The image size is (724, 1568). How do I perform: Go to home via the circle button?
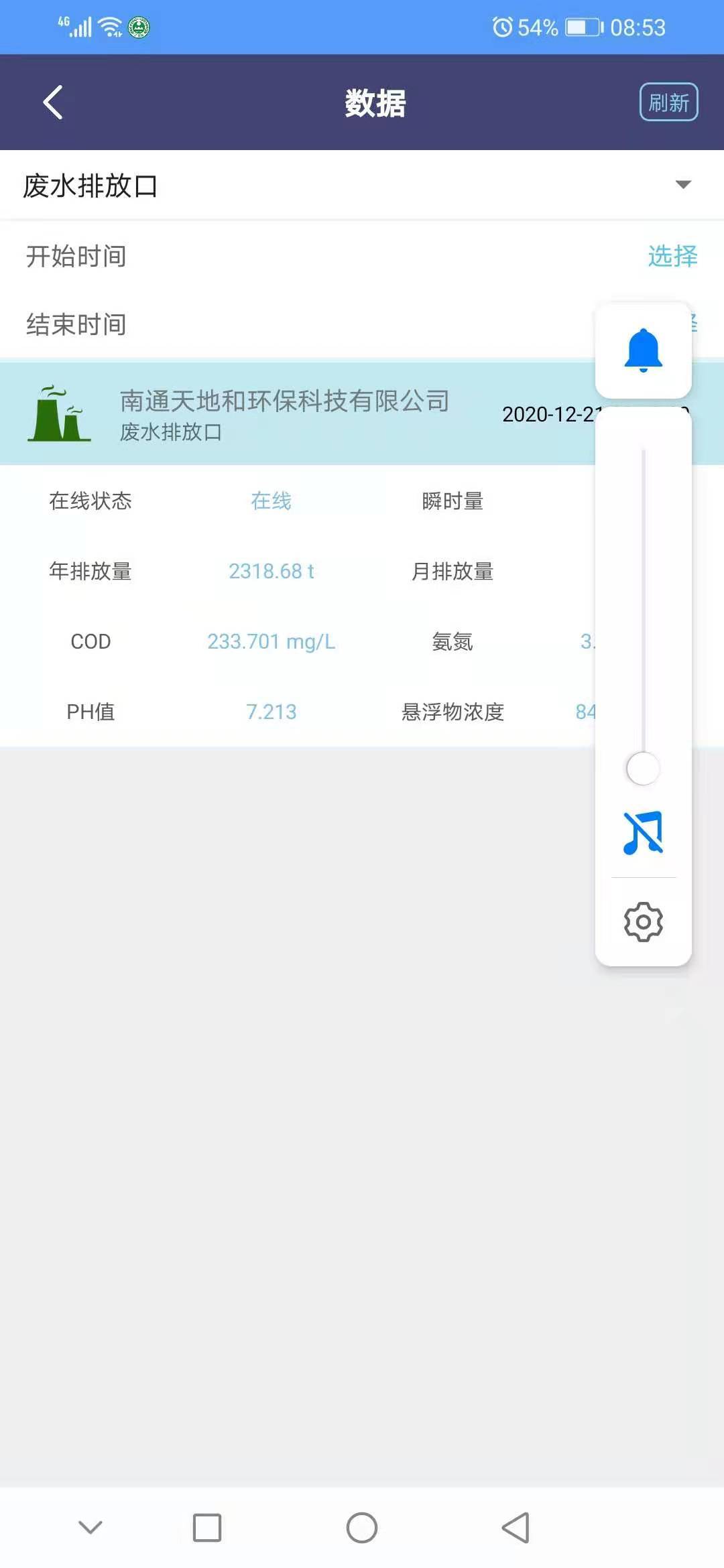(x=362, y=1528)
